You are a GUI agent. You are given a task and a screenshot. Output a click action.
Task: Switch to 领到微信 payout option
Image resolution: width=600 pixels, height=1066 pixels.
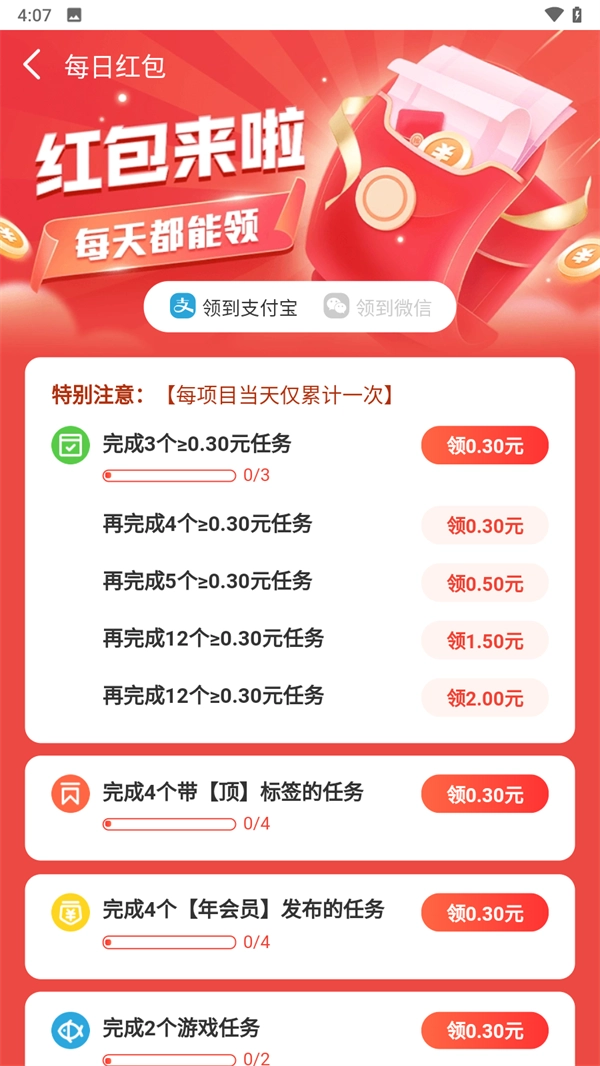click(x=377, y=307)
